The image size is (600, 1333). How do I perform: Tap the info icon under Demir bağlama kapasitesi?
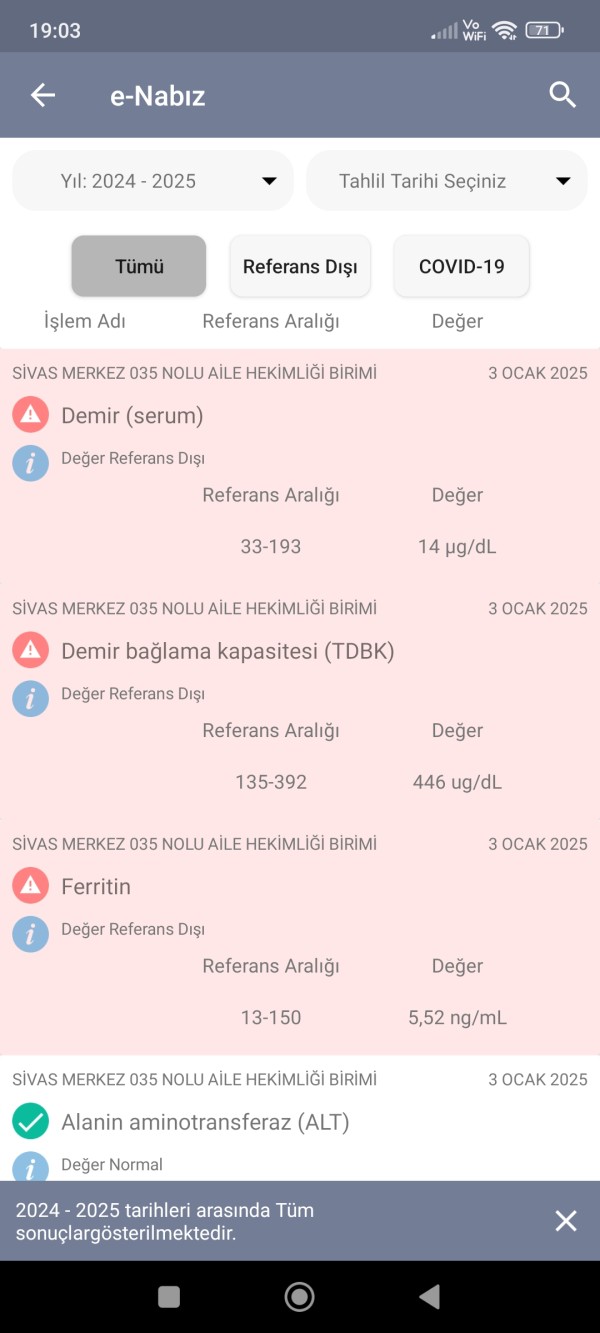31,698
